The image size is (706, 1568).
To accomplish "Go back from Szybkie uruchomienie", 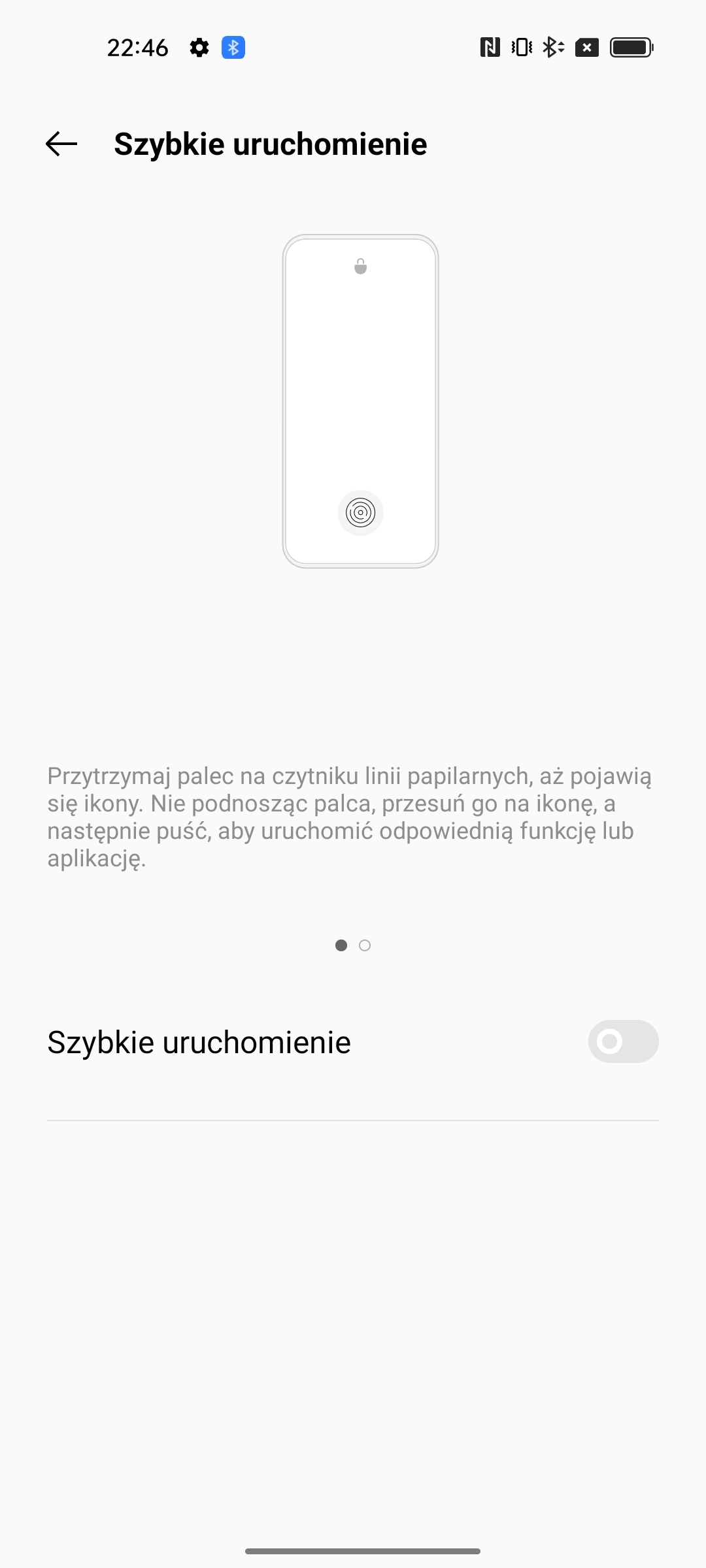I will (x=61, y=144).
